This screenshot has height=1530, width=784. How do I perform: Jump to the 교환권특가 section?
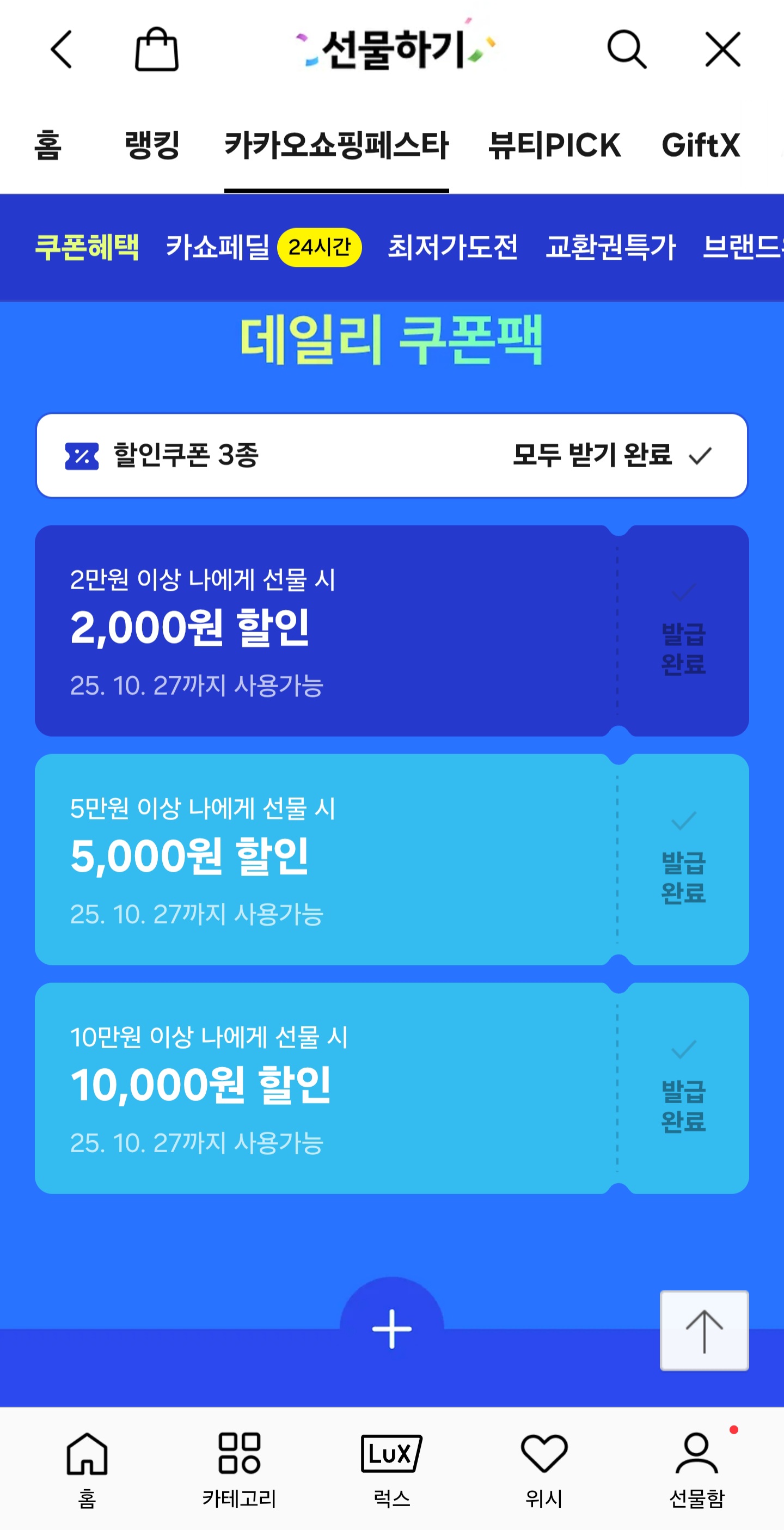tap(610, 247)
